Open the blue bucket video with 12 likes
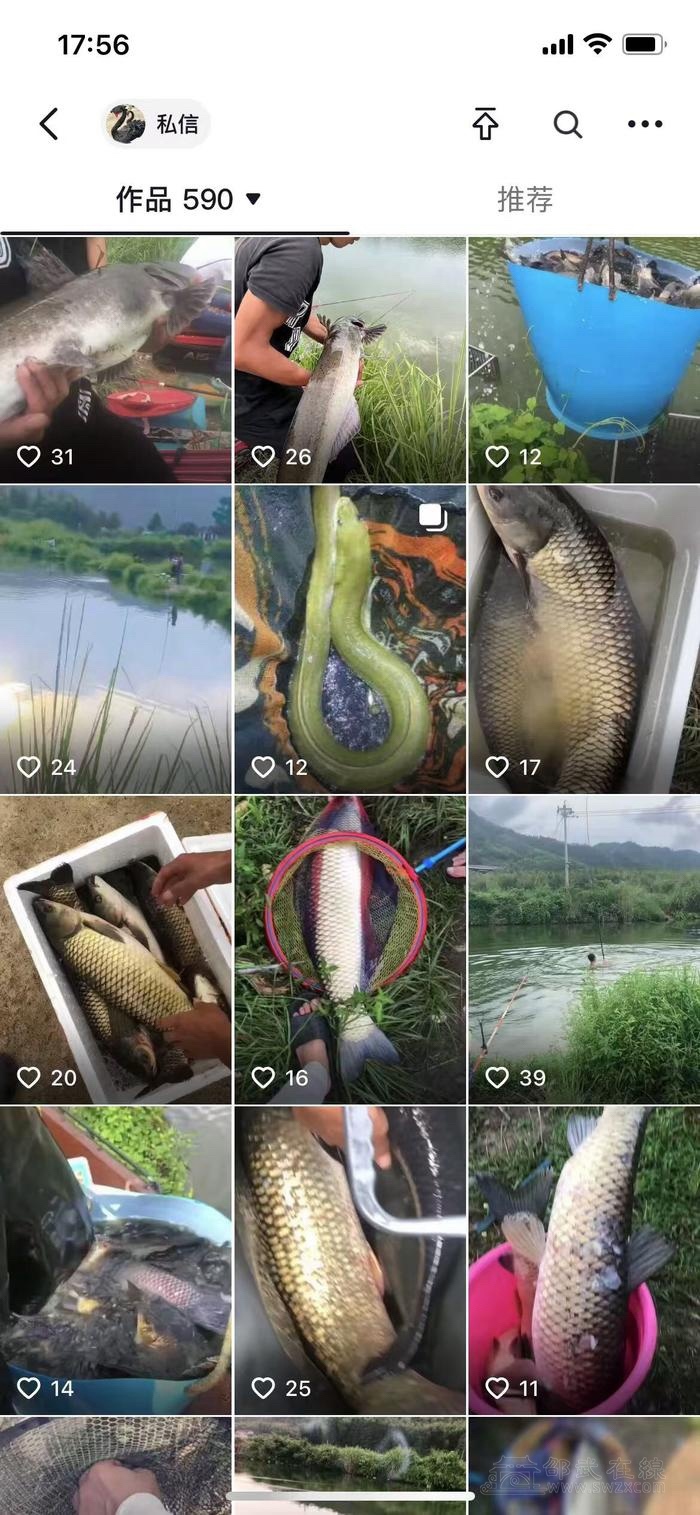 click(585, 360)
